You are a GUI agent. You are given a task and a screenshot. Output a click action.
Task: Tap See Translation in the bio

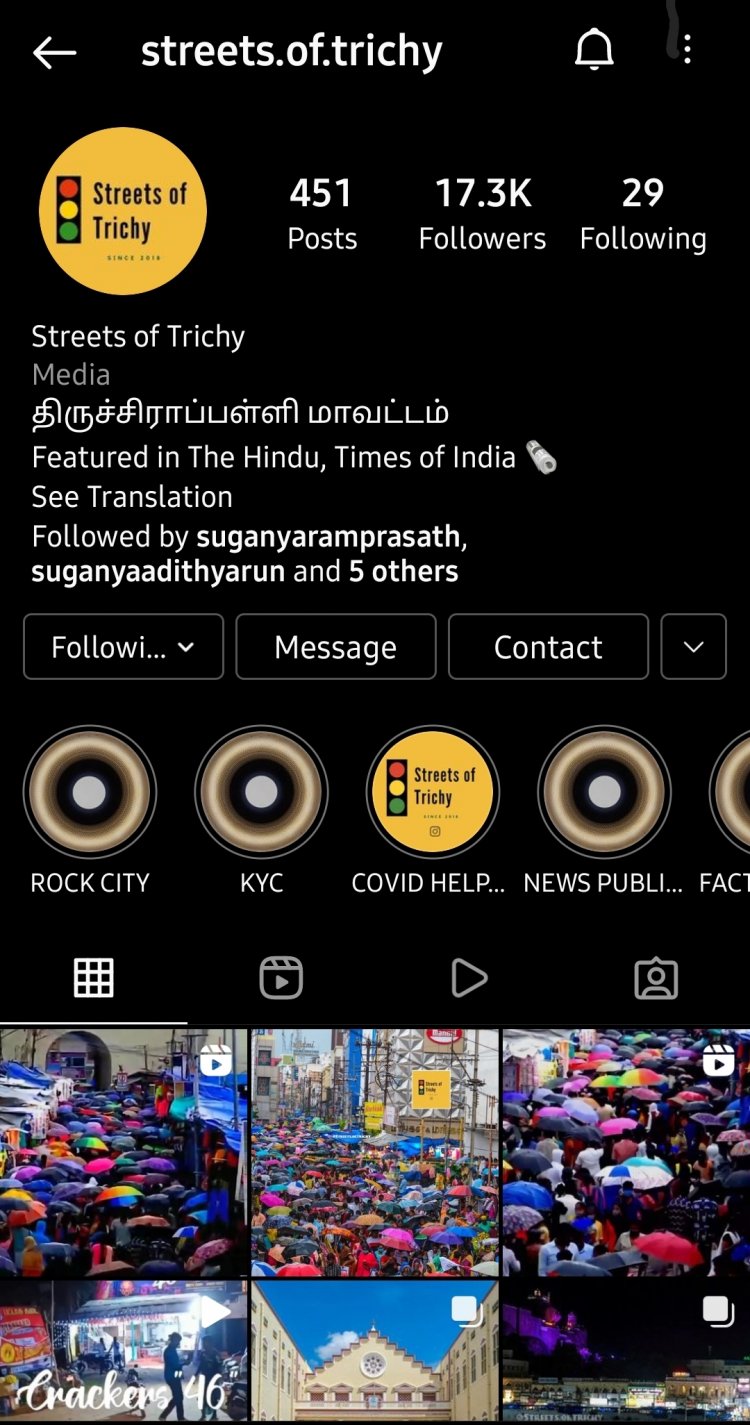tap(132, 497)
